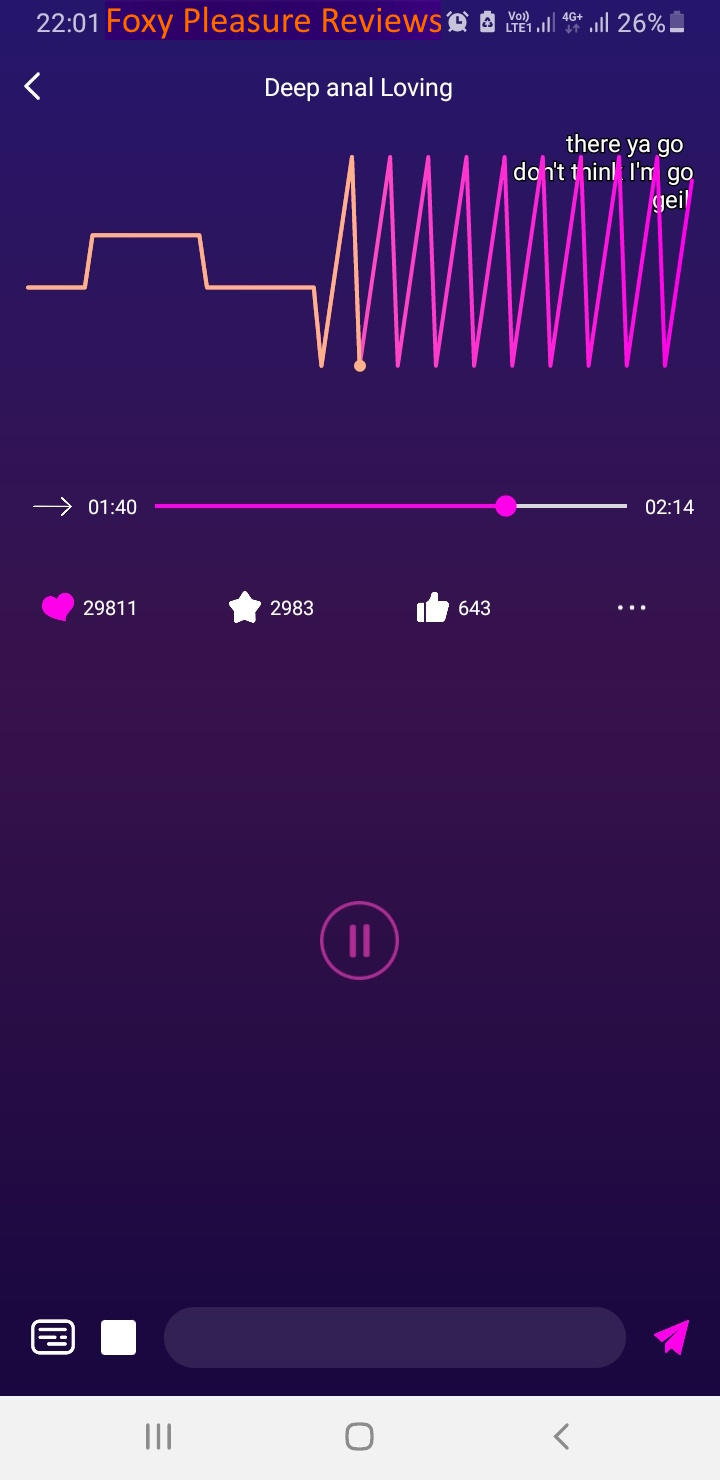Open the three-dot more options menu

[631, 607]
